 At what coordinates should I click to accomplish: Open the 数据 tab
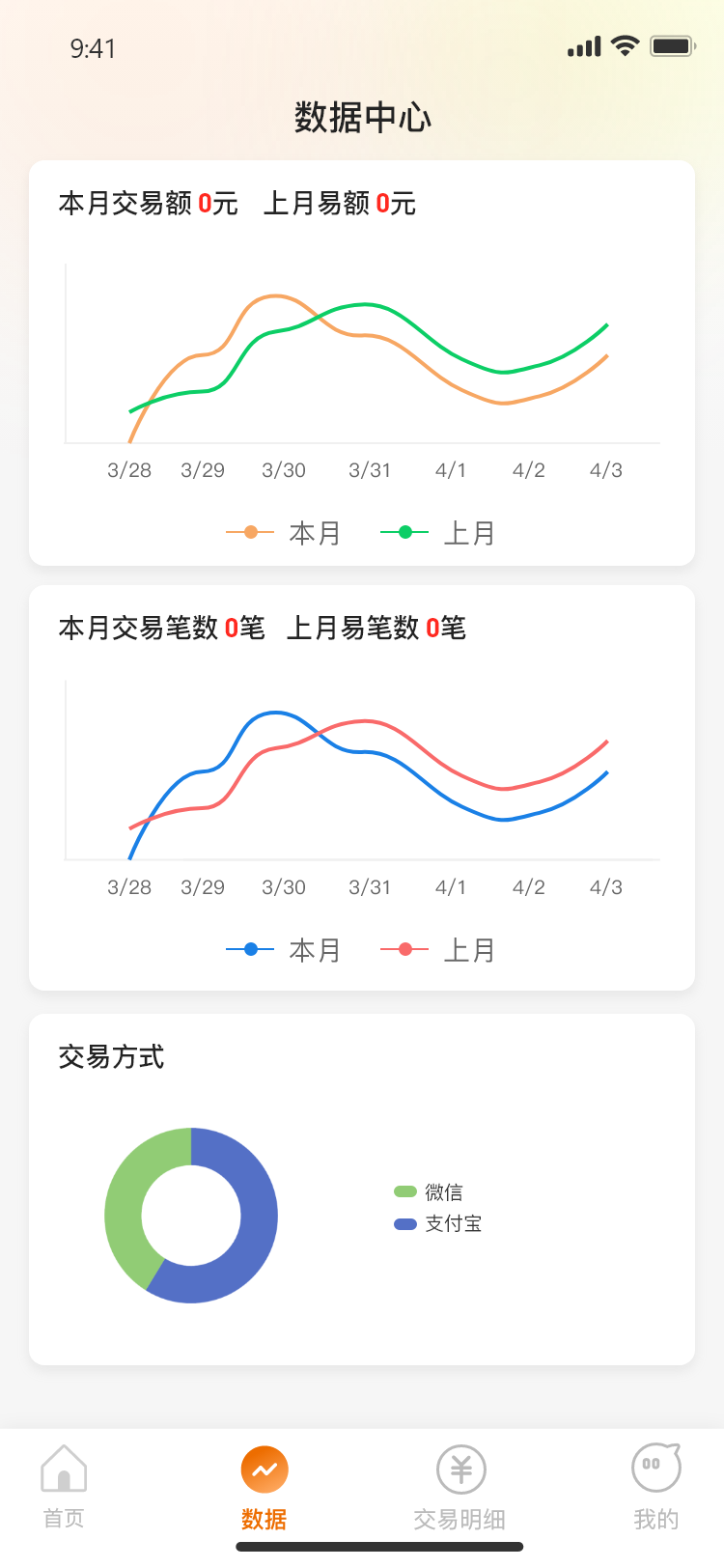pos(264,1488)
